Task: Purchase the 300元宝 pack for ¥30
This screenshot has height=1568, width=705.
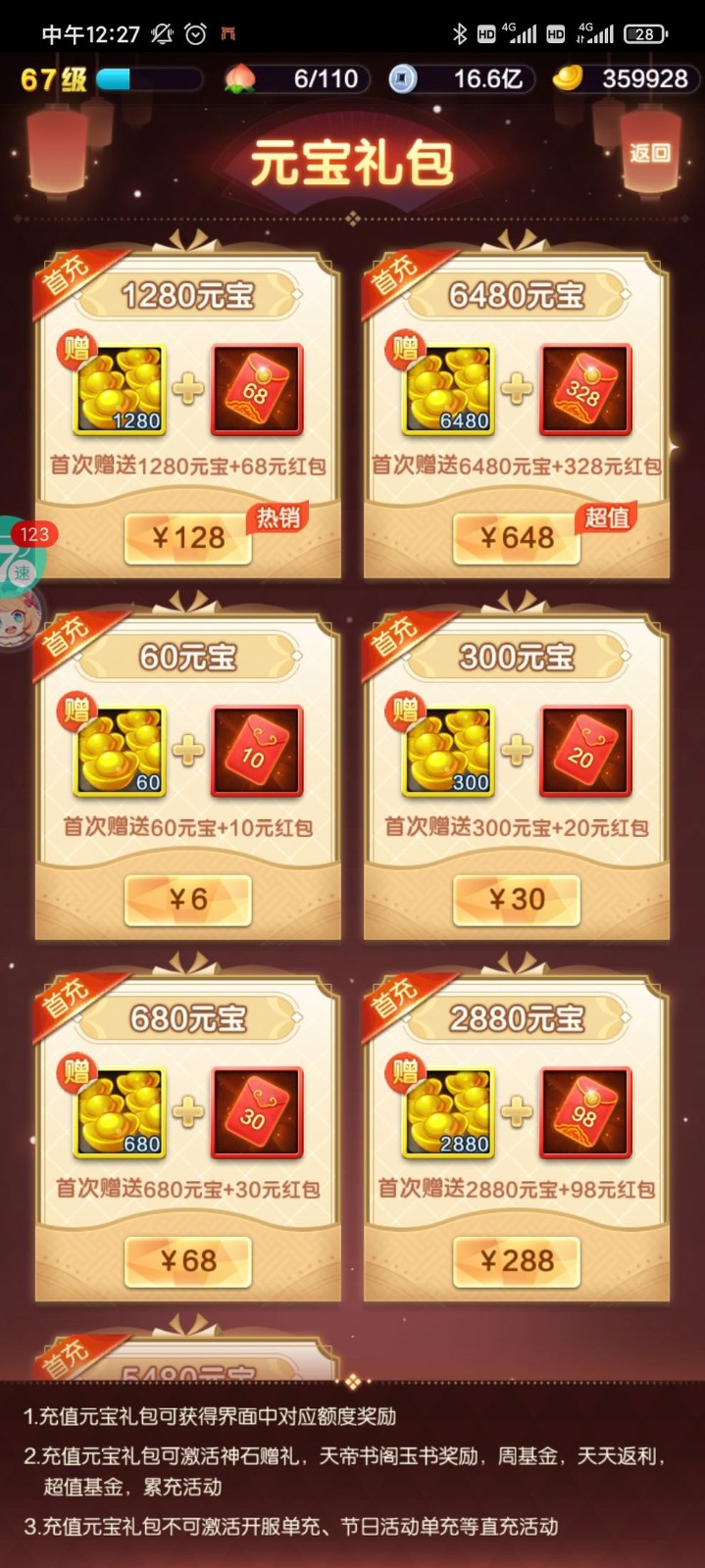Action: click(x=516, y=900)
